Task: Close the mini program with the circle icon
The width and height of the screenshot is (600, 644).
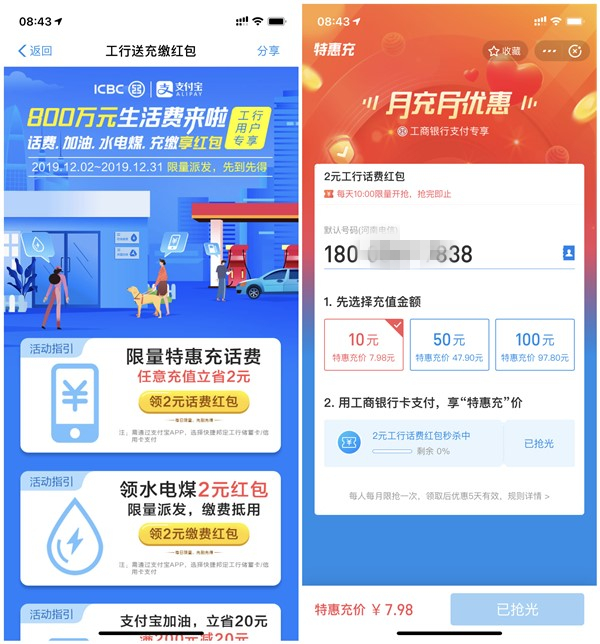Action: 574,51
